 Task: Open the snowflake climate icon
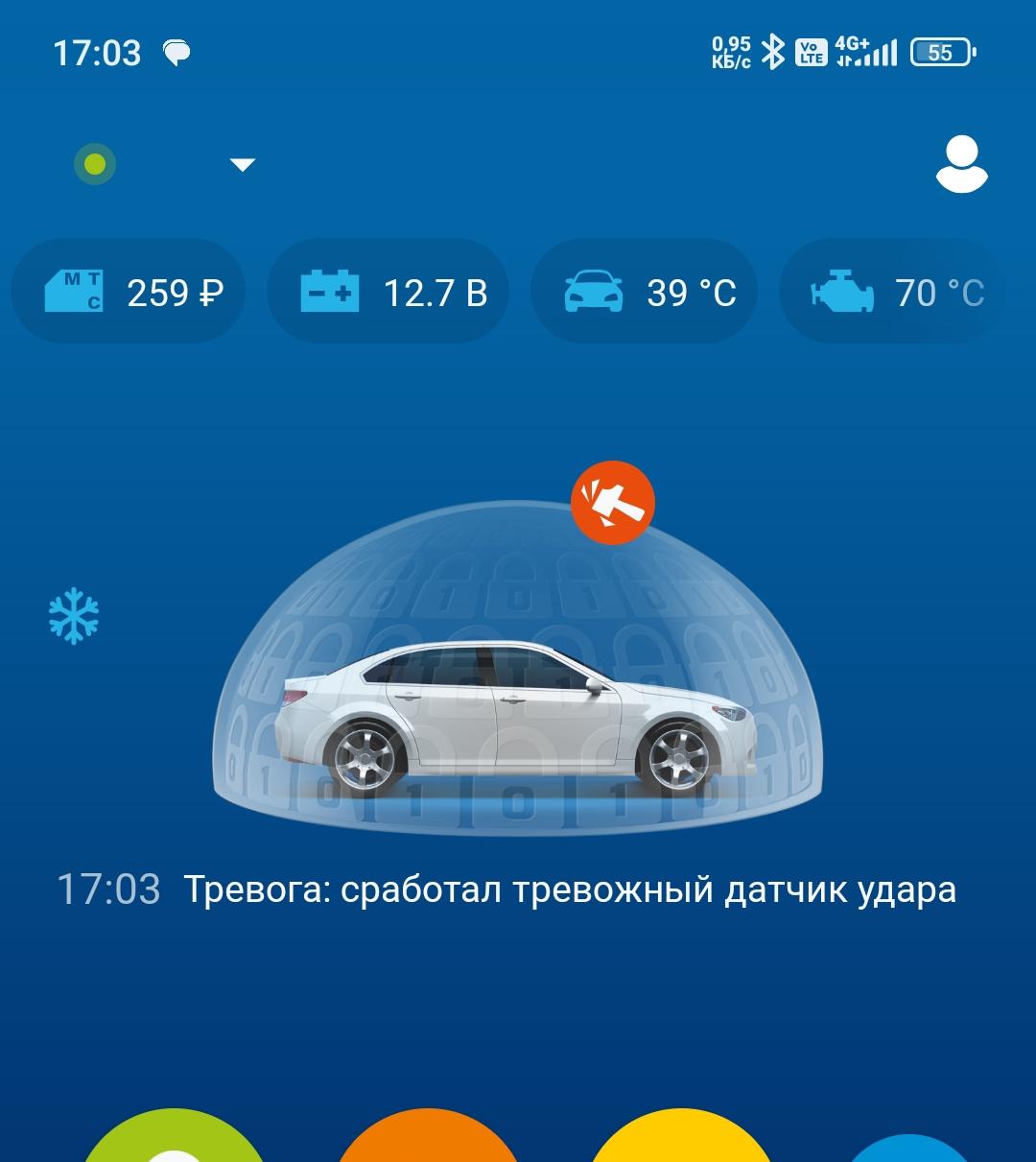[x=74, y=616]
